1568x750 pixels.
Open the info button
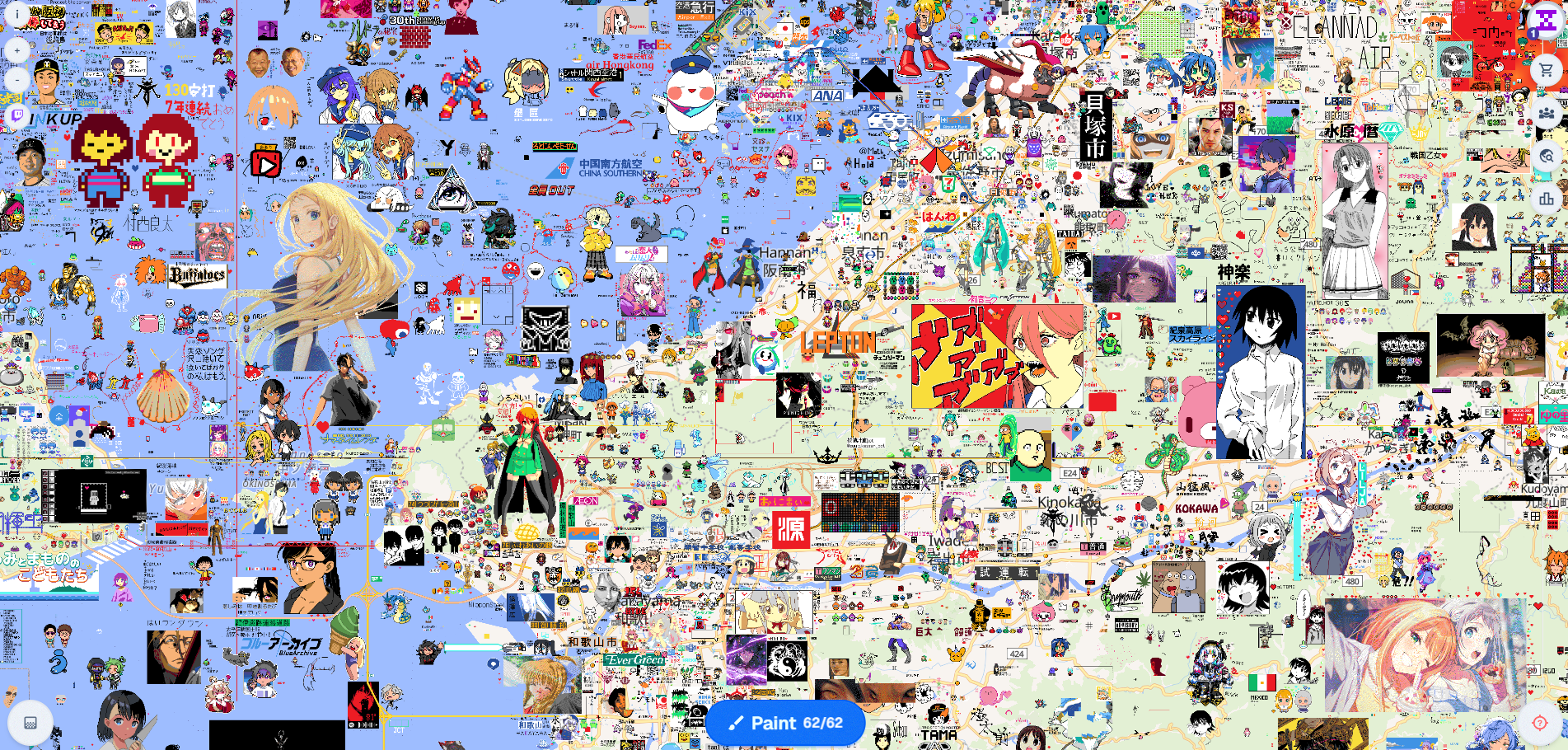click(x=17, y=15)
